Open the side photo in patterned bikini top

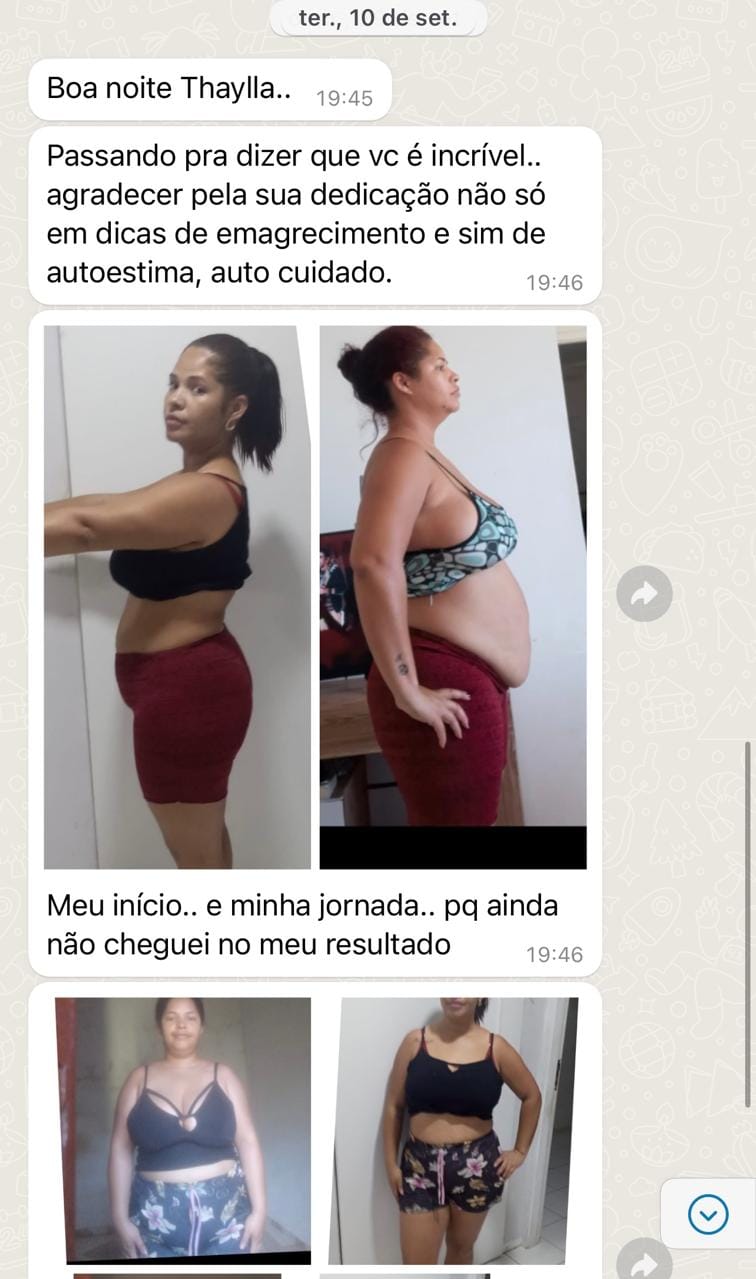click(453, 596)
